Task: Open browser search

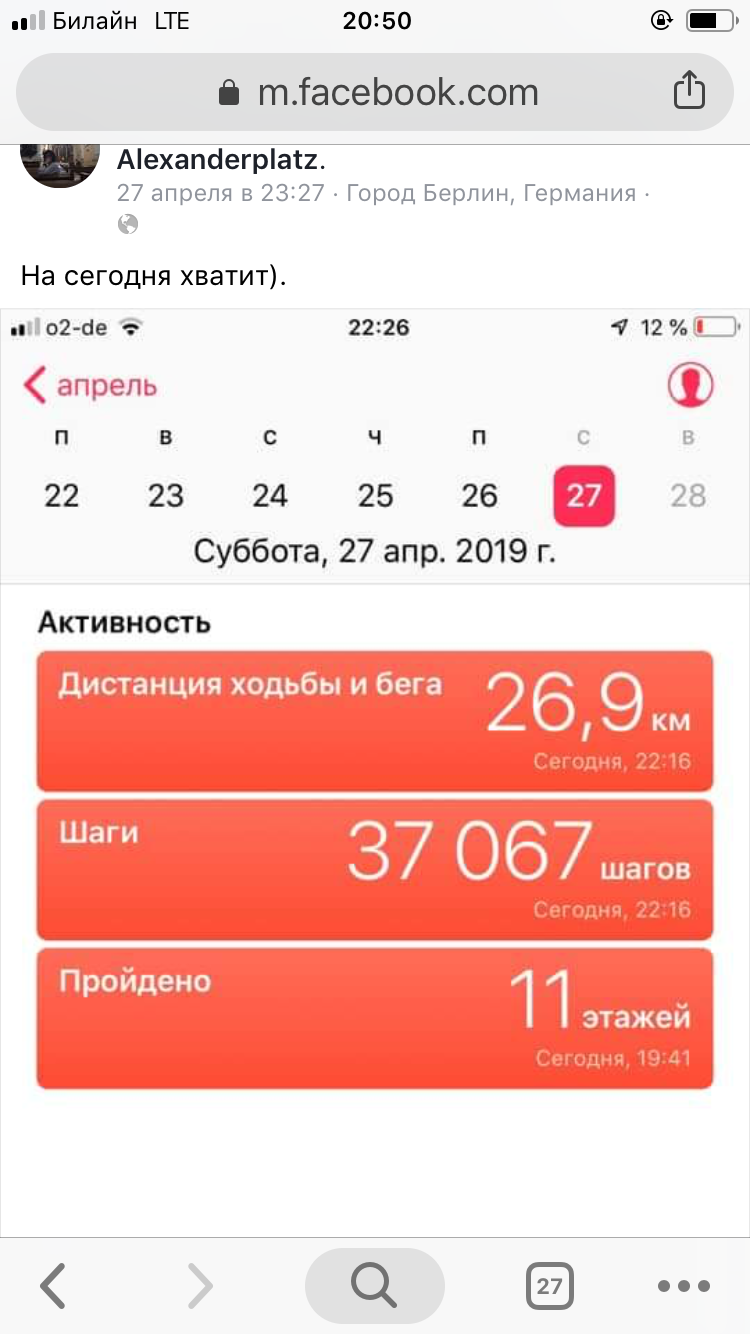Action: pos(375,1285)
